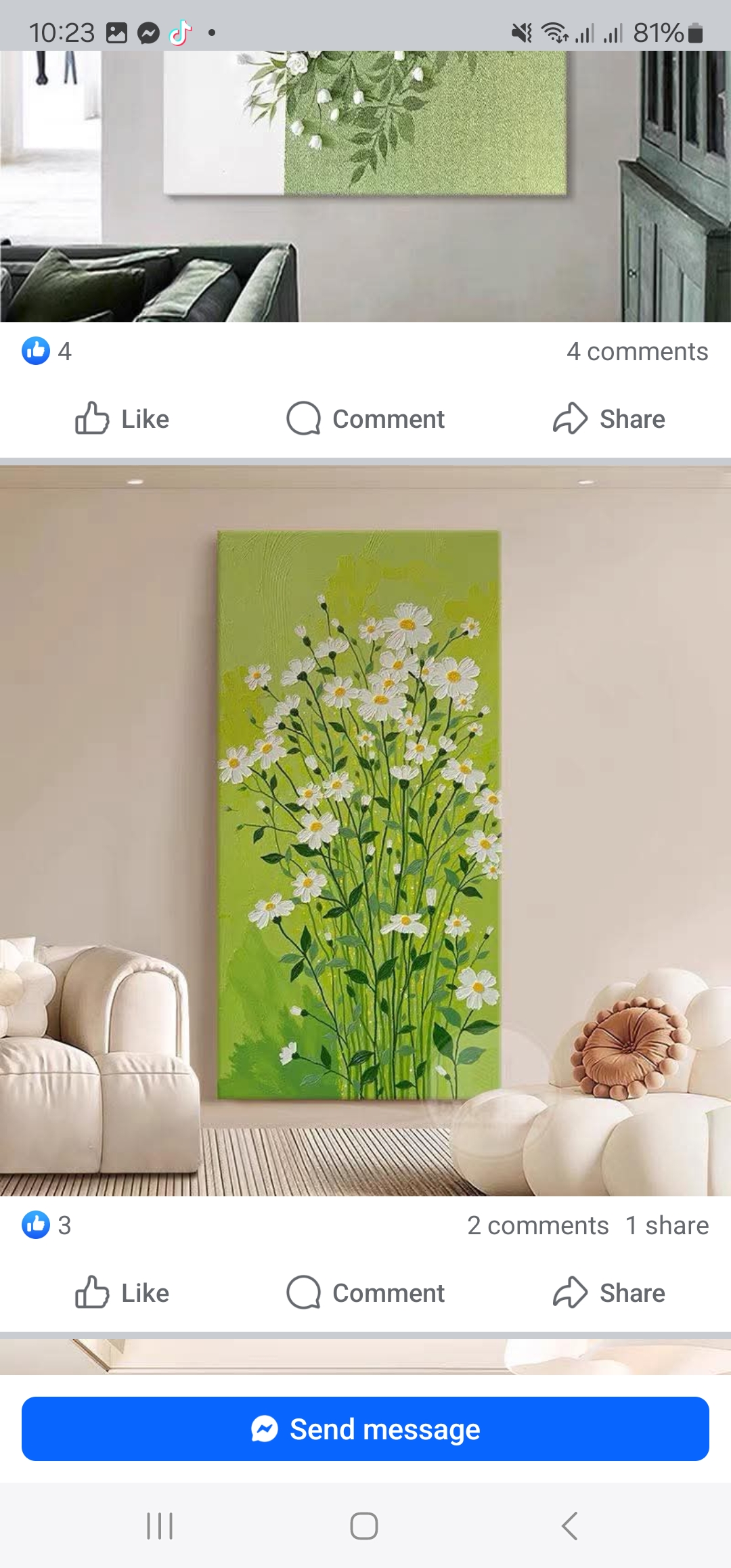View the 1 share details
The image size is (731, 1568).
tap(667, 1225)
